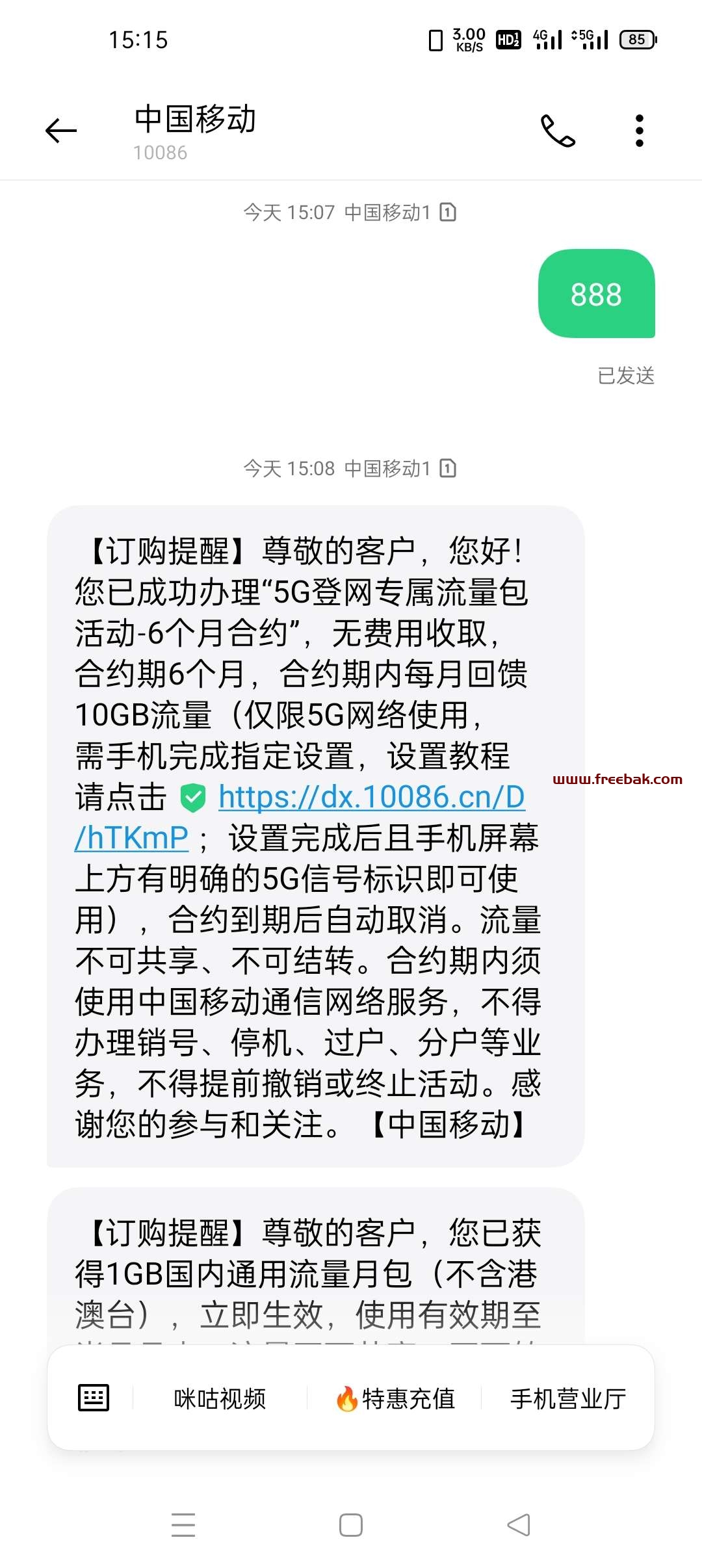Open the 手机营业厅 menu
Screen dimensions: 702x1568
point(568,1398)
